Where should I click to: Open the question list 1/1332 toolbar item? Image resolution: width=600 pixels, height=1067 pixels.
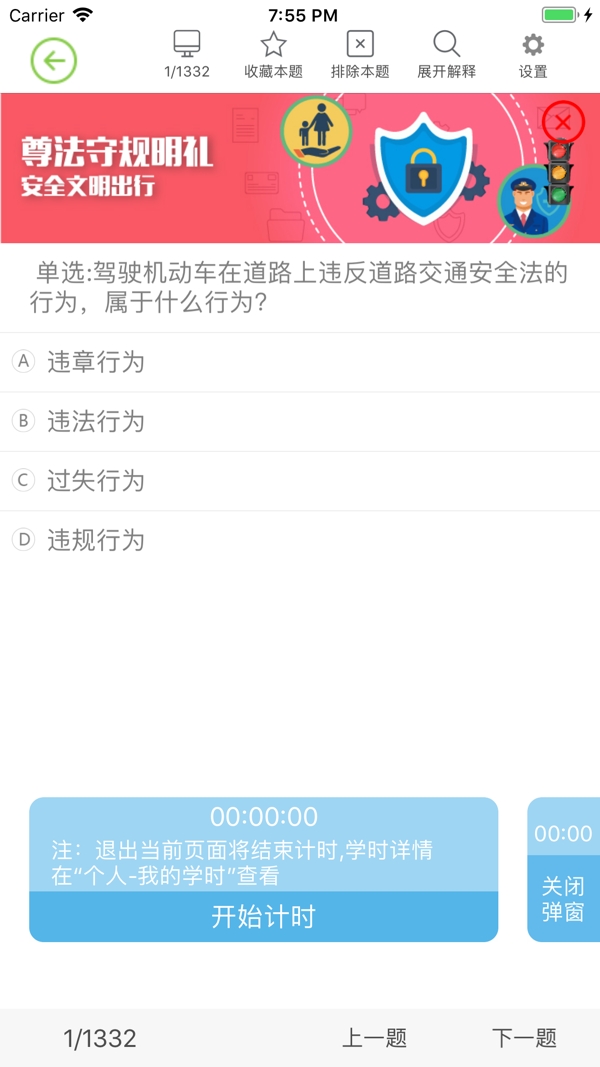[x=186, y=54]
